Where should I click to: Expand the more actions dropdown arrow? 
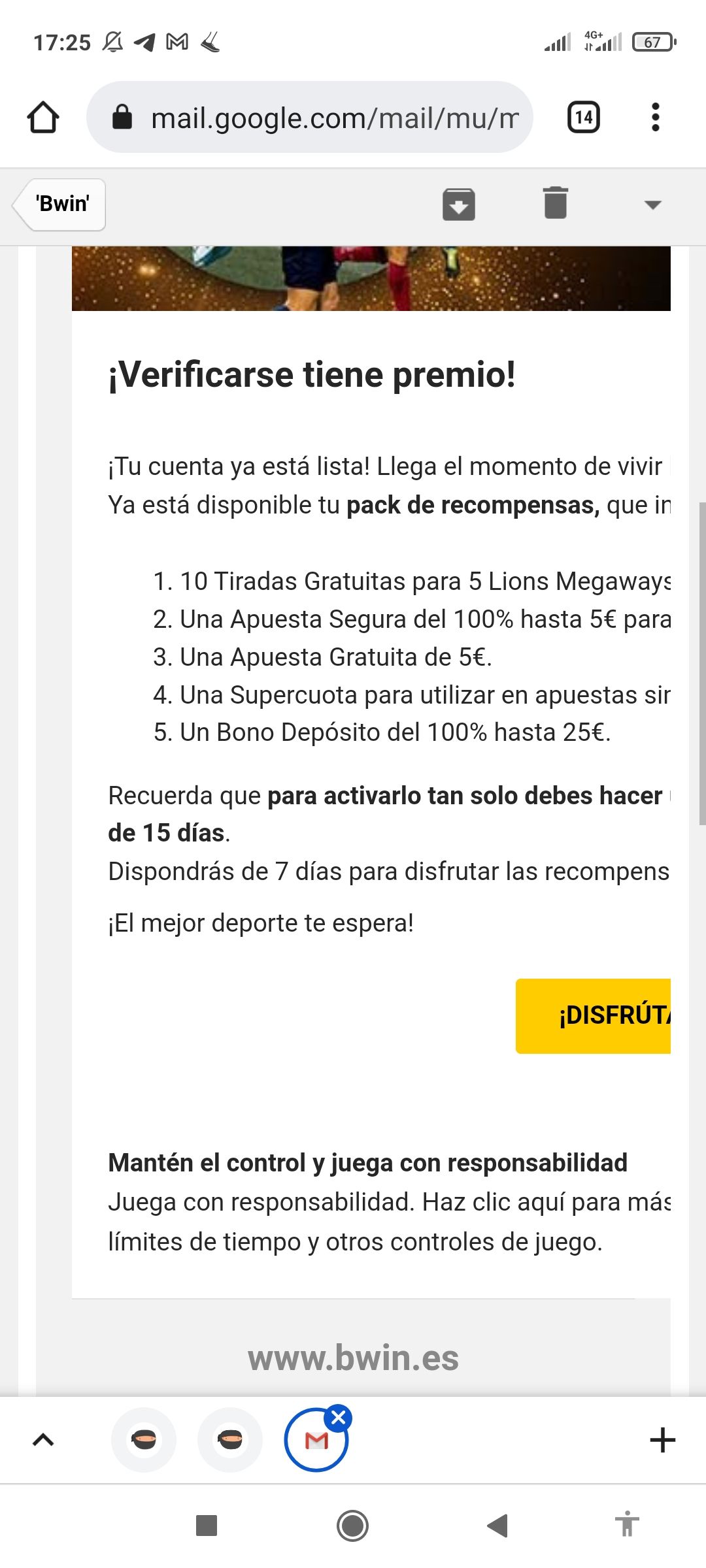coord(652,204)
